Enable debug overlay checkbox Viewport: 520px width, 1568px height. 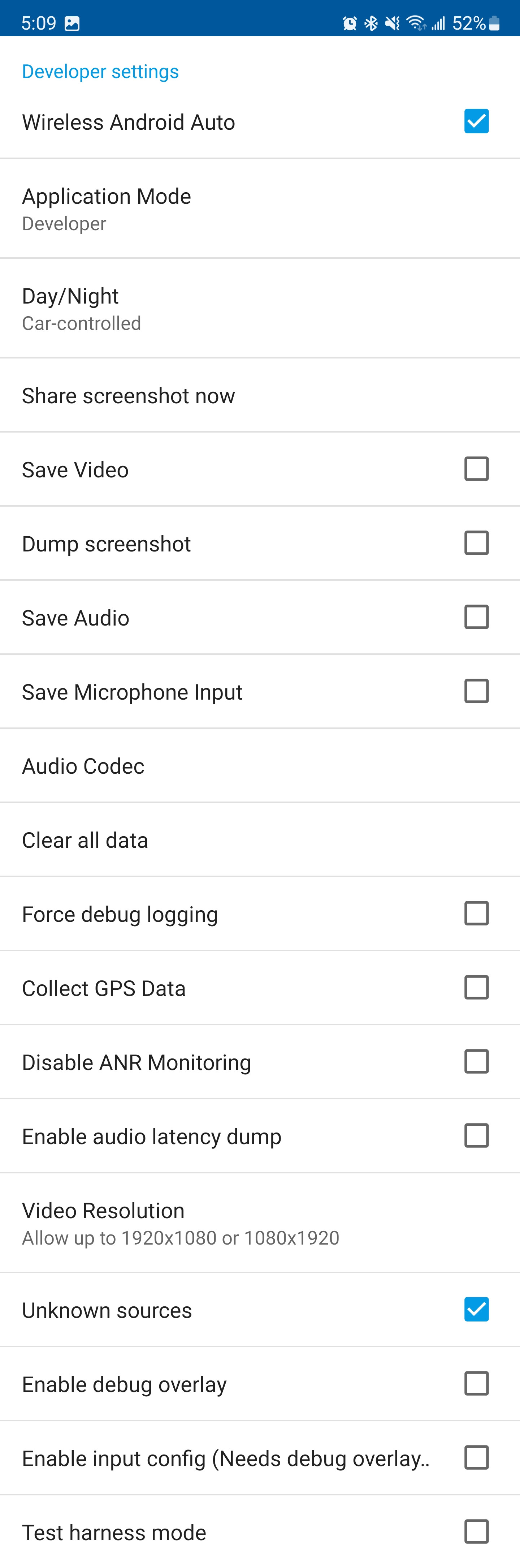476,1384
